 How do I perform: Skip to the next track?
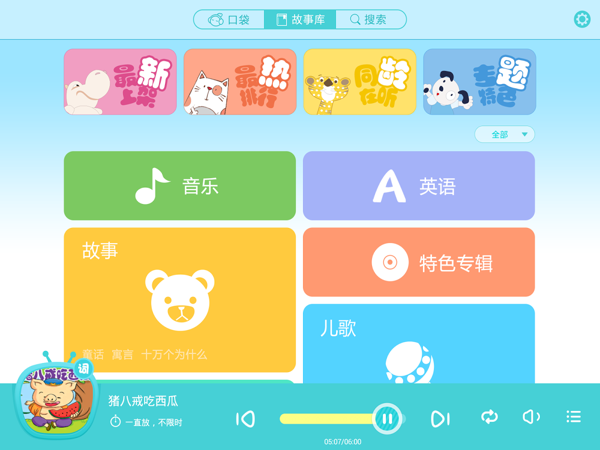440,419
